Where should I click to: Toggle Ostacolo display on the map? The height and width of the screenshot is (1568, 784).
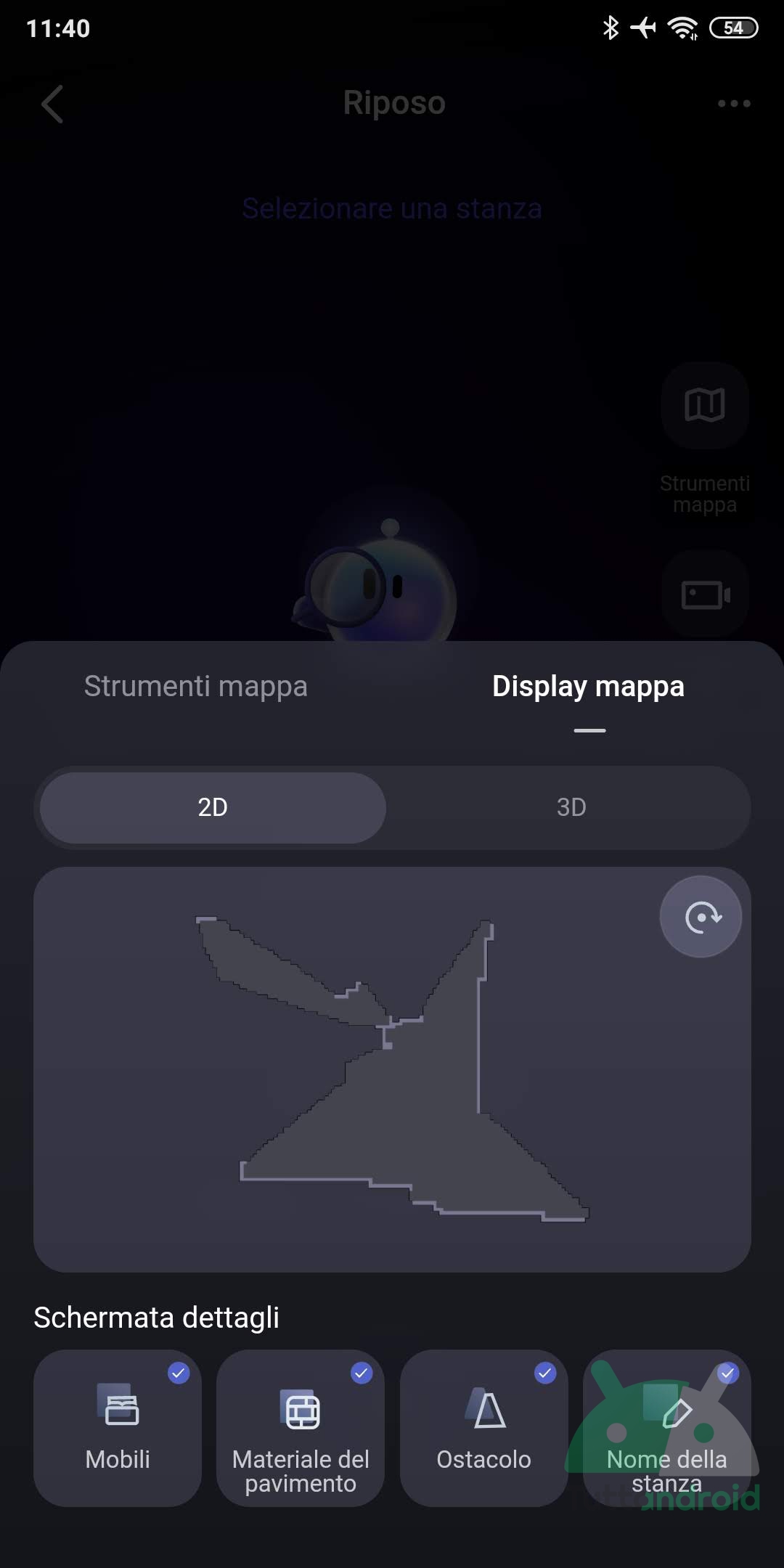[x=483, y=1427]
